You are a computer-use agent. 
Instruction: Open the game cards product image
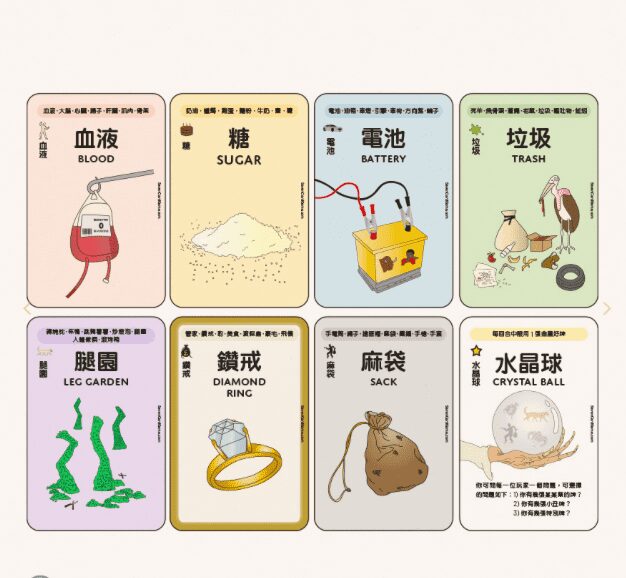pyautogui.click(x=312, y=310)
